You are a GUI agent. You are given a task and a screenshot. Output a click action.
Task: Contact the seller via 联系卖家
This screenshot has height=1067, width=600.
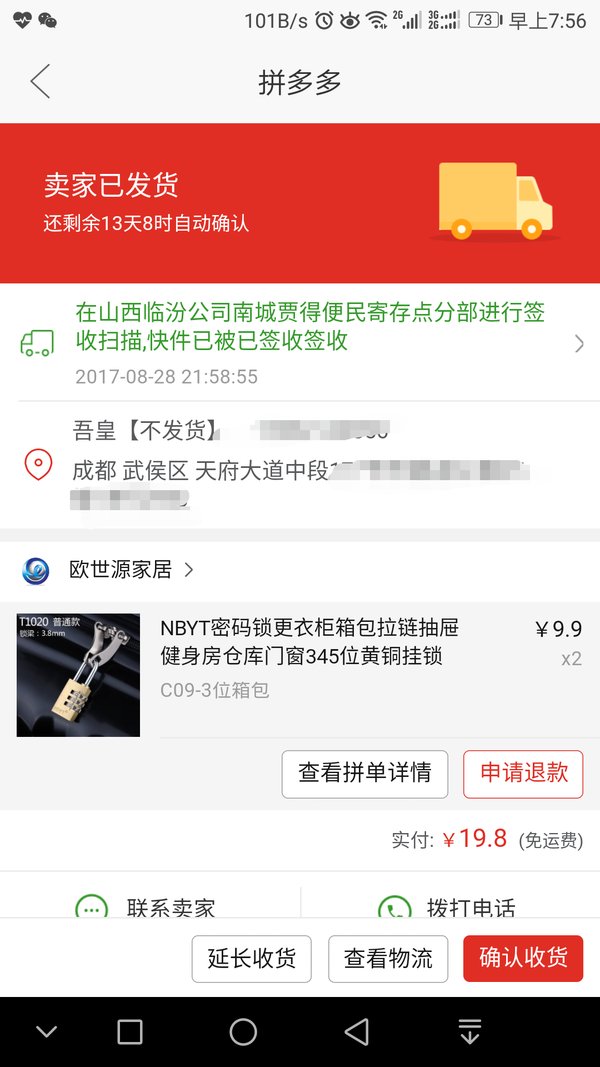(150, 908)
